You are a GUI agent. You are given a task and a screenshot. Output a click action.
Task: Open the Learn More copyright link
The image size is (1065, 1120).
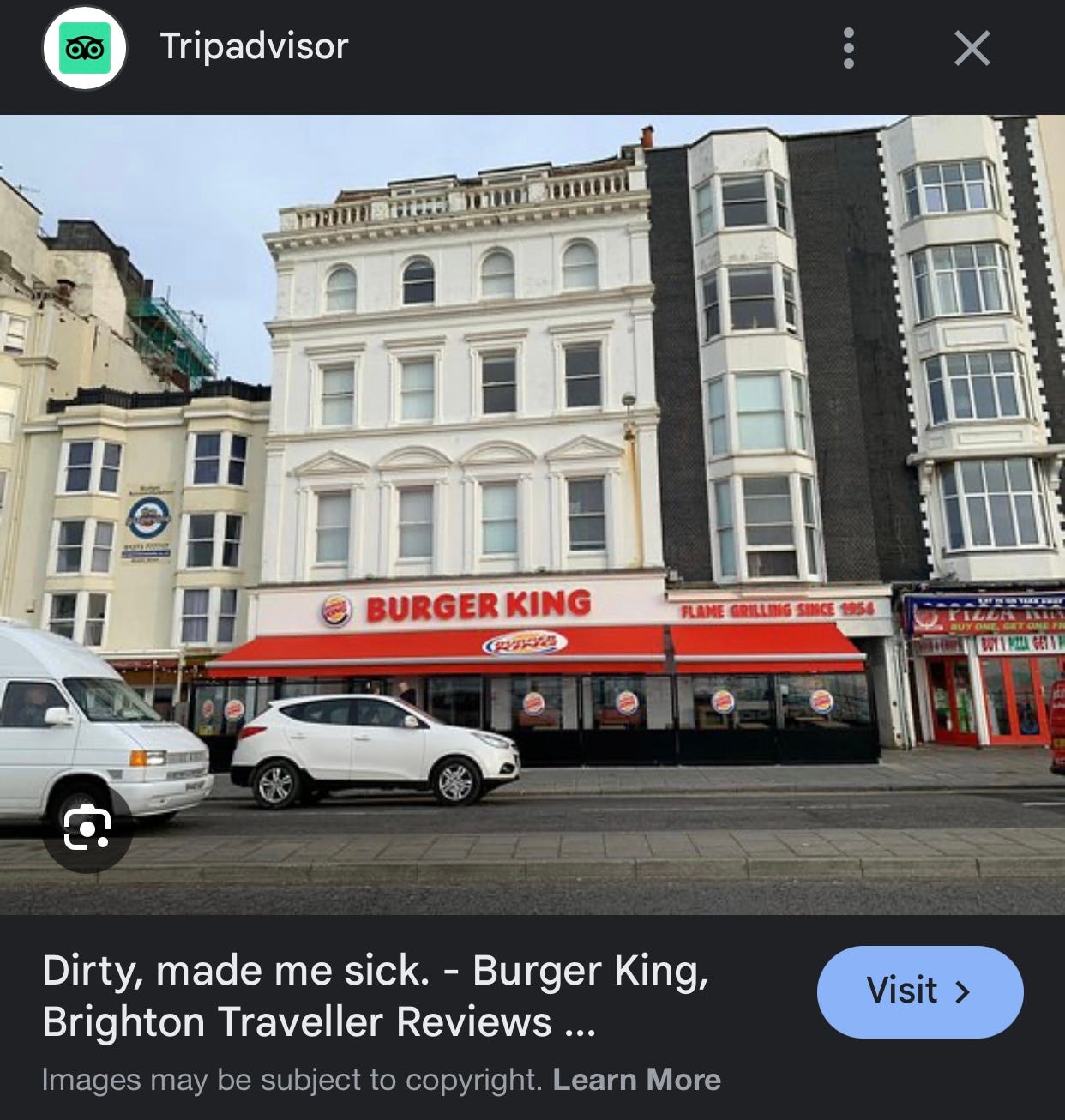click(x=636, y=1080)
